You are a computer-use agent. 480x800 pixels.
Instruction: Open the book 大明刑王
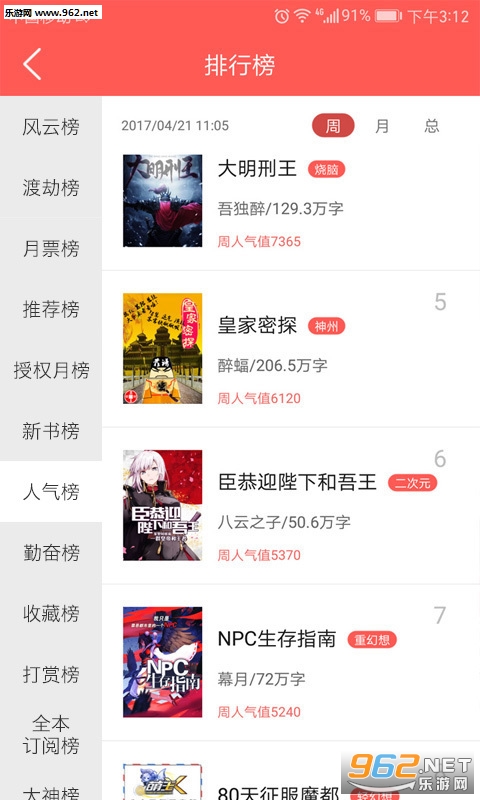291,201
